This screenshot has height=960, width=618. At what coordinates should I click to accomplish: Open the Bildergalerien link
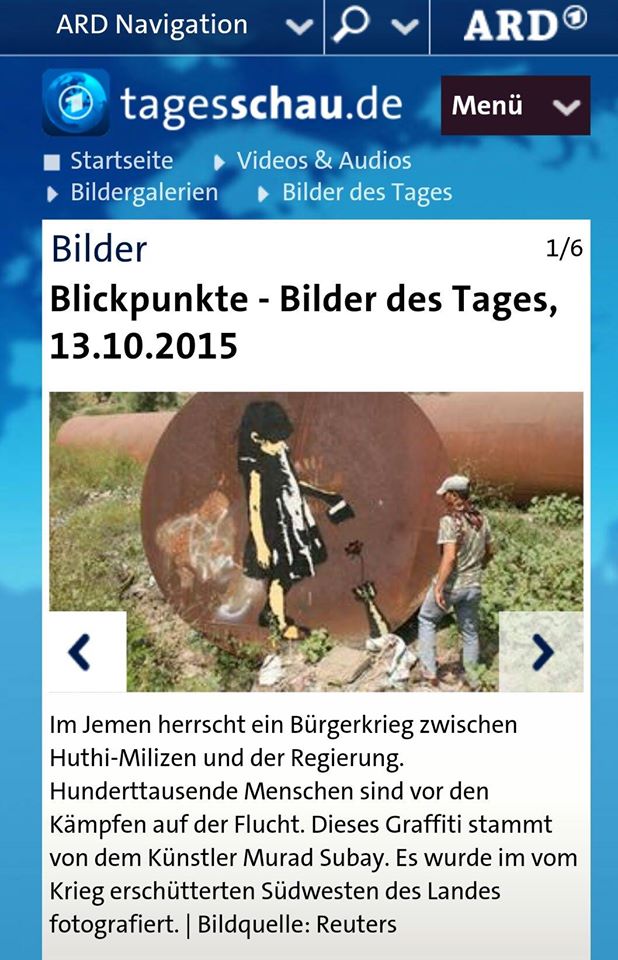143,193
